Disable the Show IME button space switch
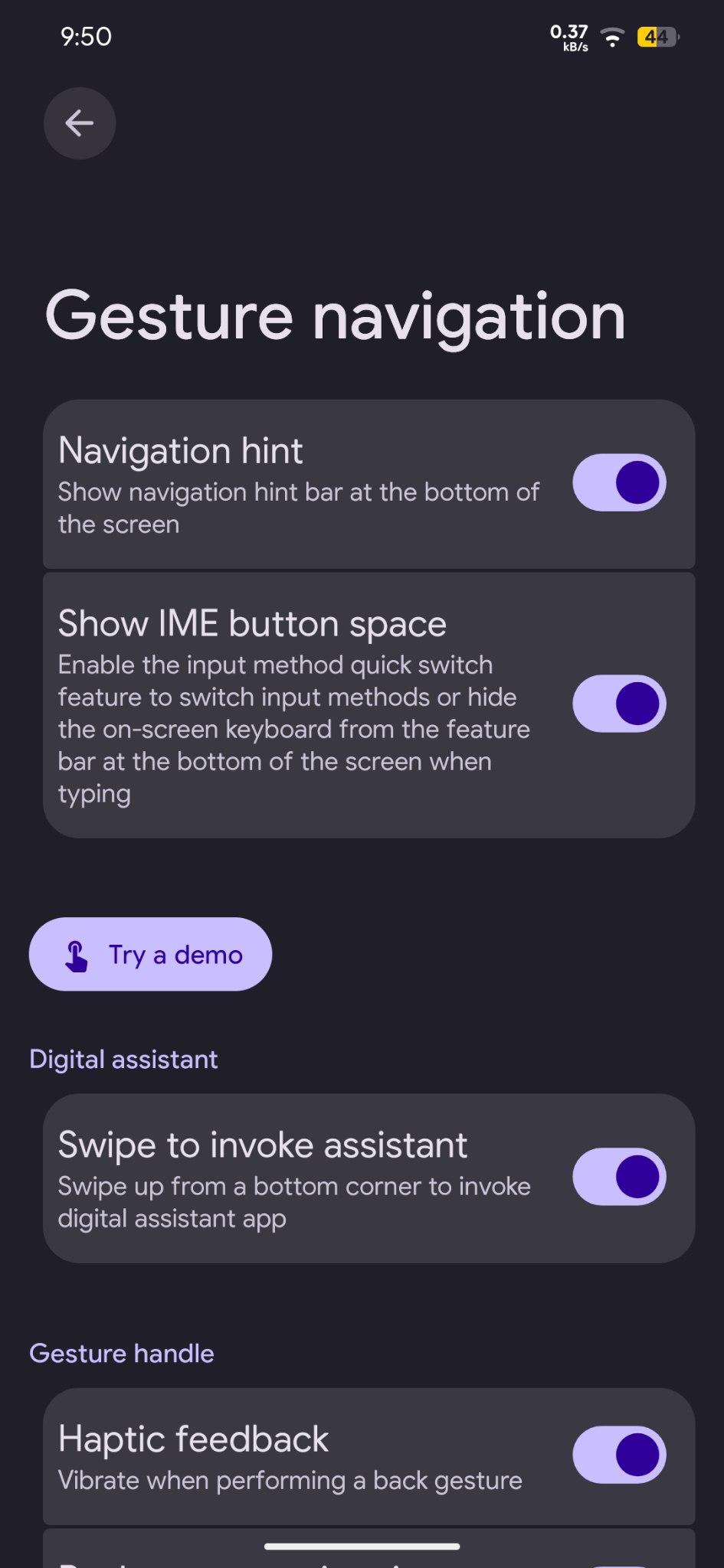Viewport: 724px width, 1568px height. coord(619,704)
